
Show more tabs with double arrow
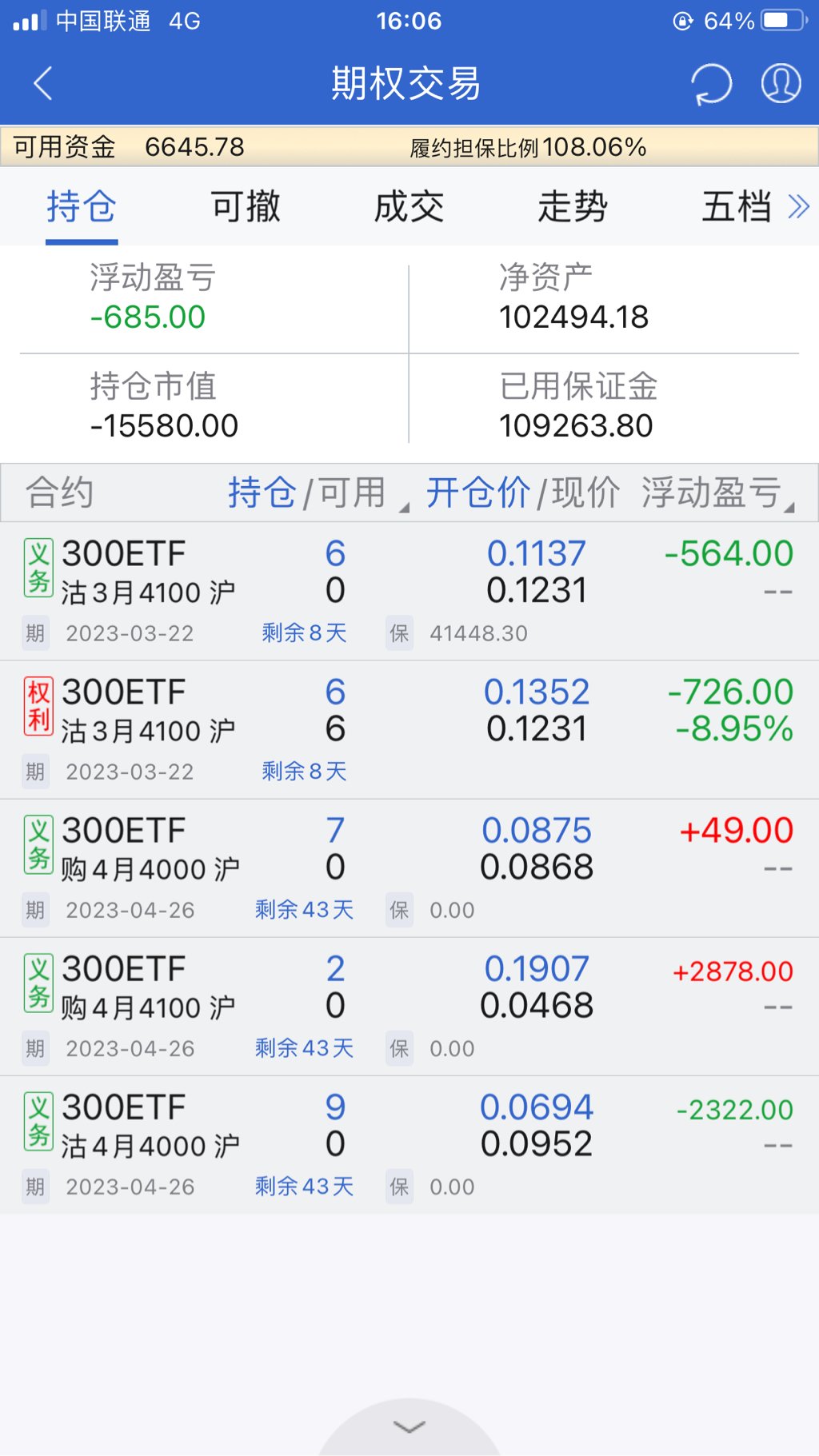pos(798,207)
